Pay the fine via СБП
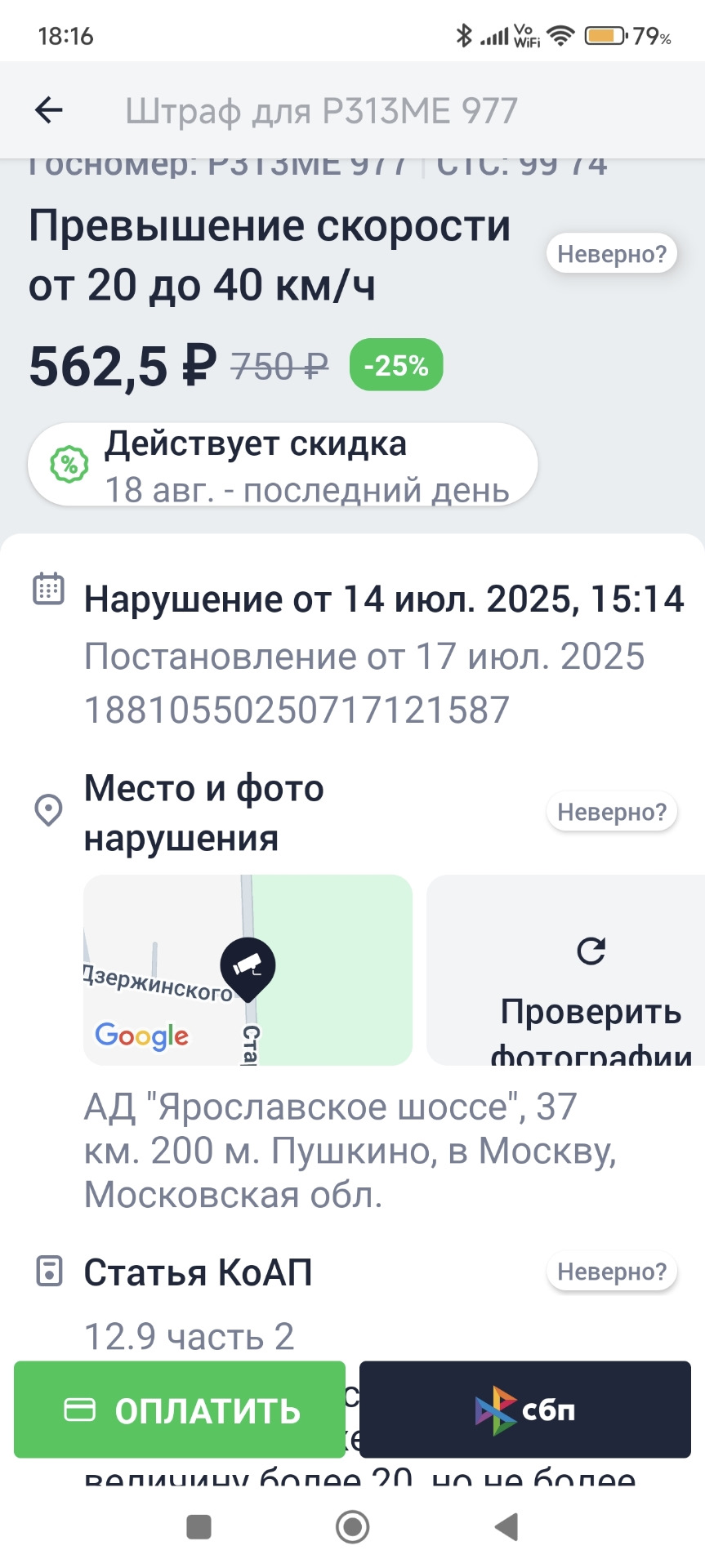The width and height of the screenshot is (705, 1568). point(525,1410)
